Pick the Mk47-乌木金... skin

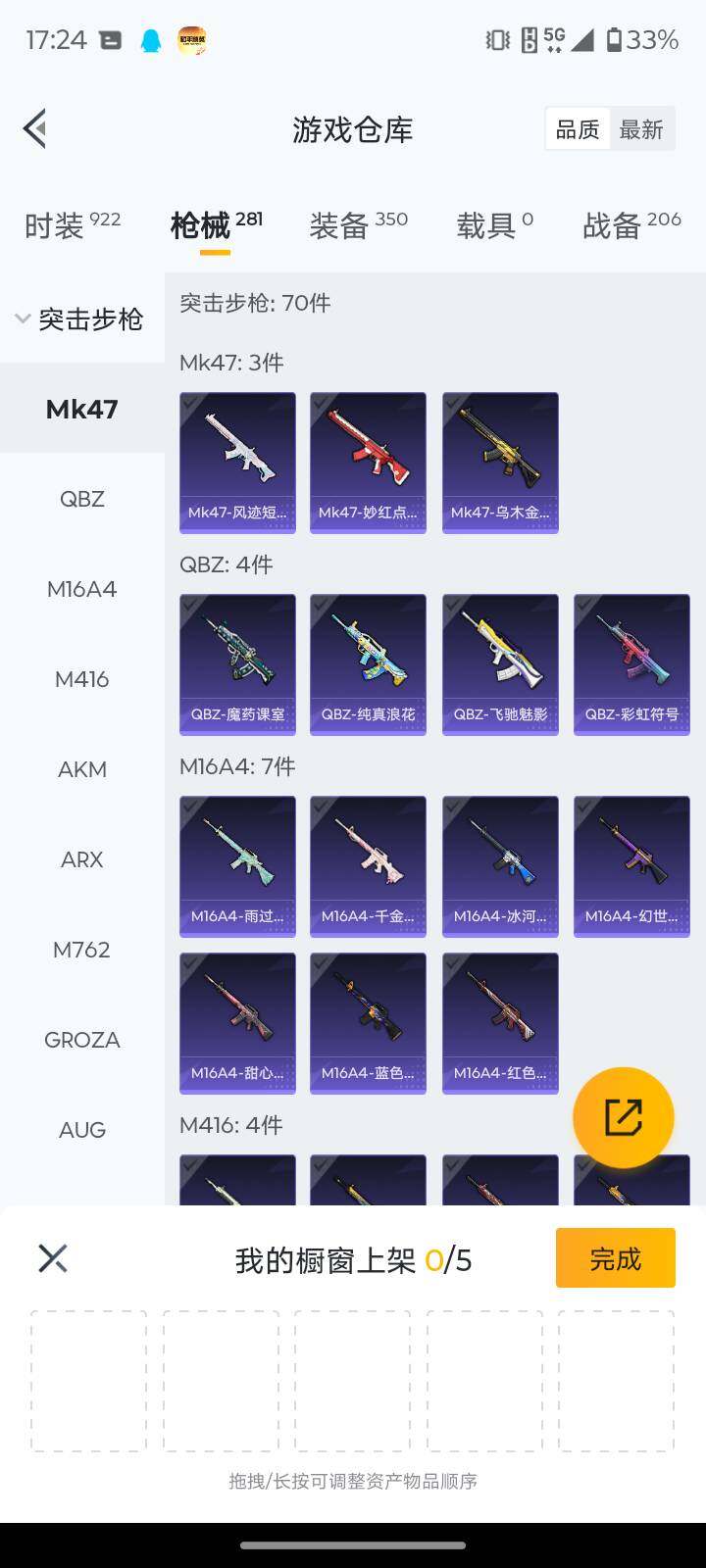point(500,463)
